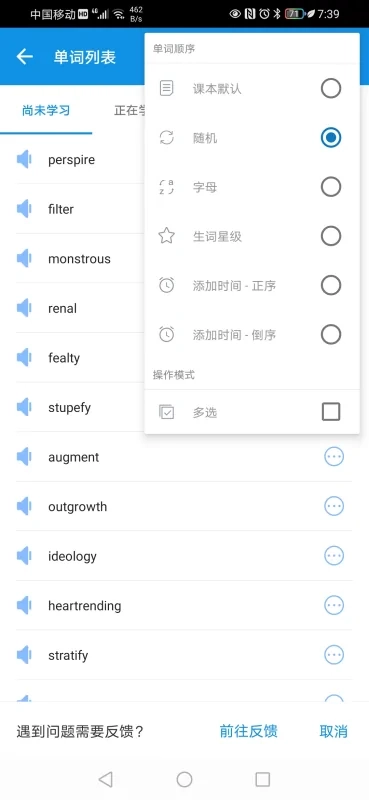Tap 前往反馈 to give feedback
The image size is (369, 800).
click(249, 731)
